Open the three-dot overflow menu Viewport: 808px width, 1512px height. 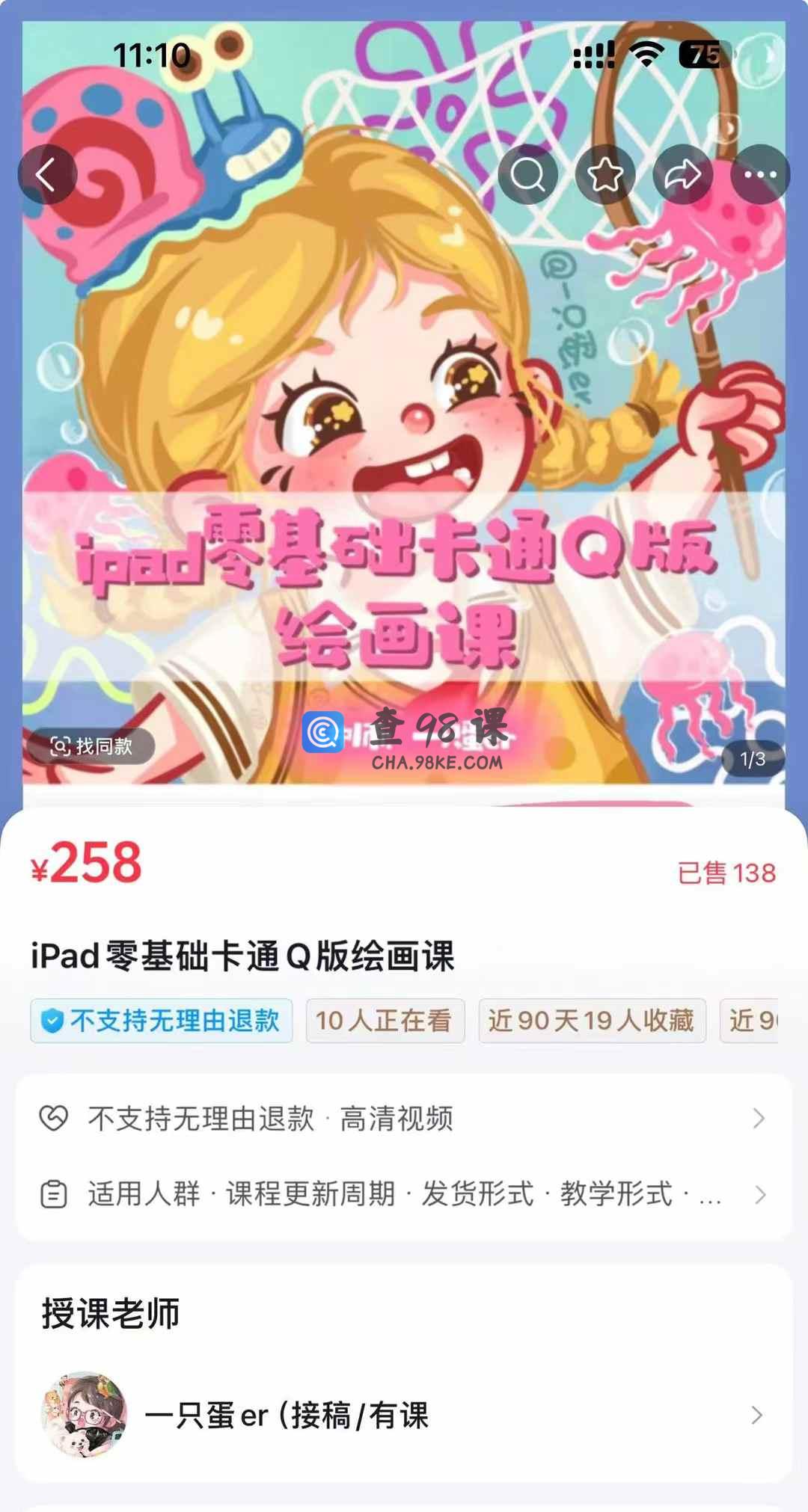760,175
